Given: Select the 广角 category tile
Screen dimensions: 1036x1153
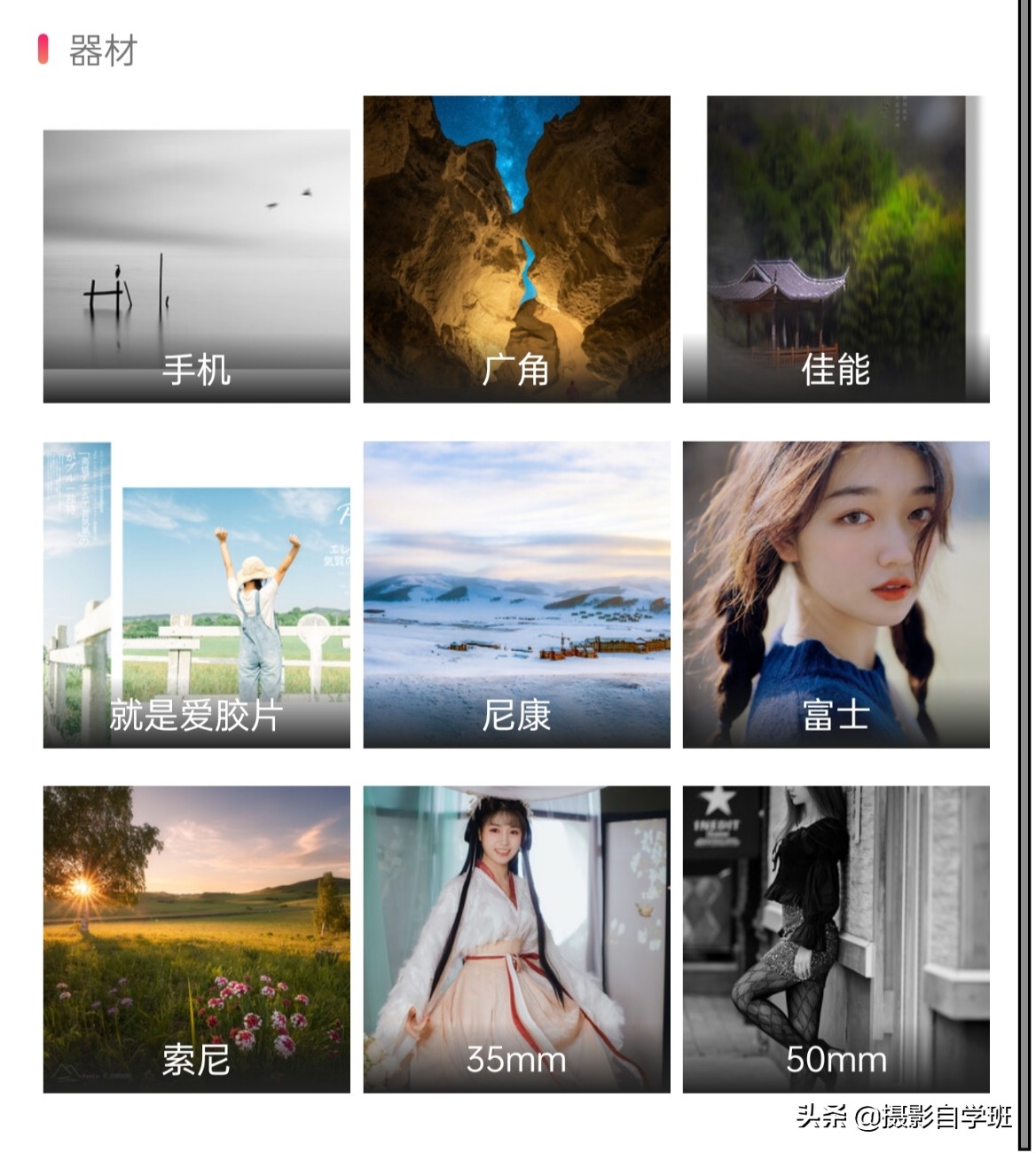Looking at the screenshot, I should pyautogui.click(x=516, y=249).
